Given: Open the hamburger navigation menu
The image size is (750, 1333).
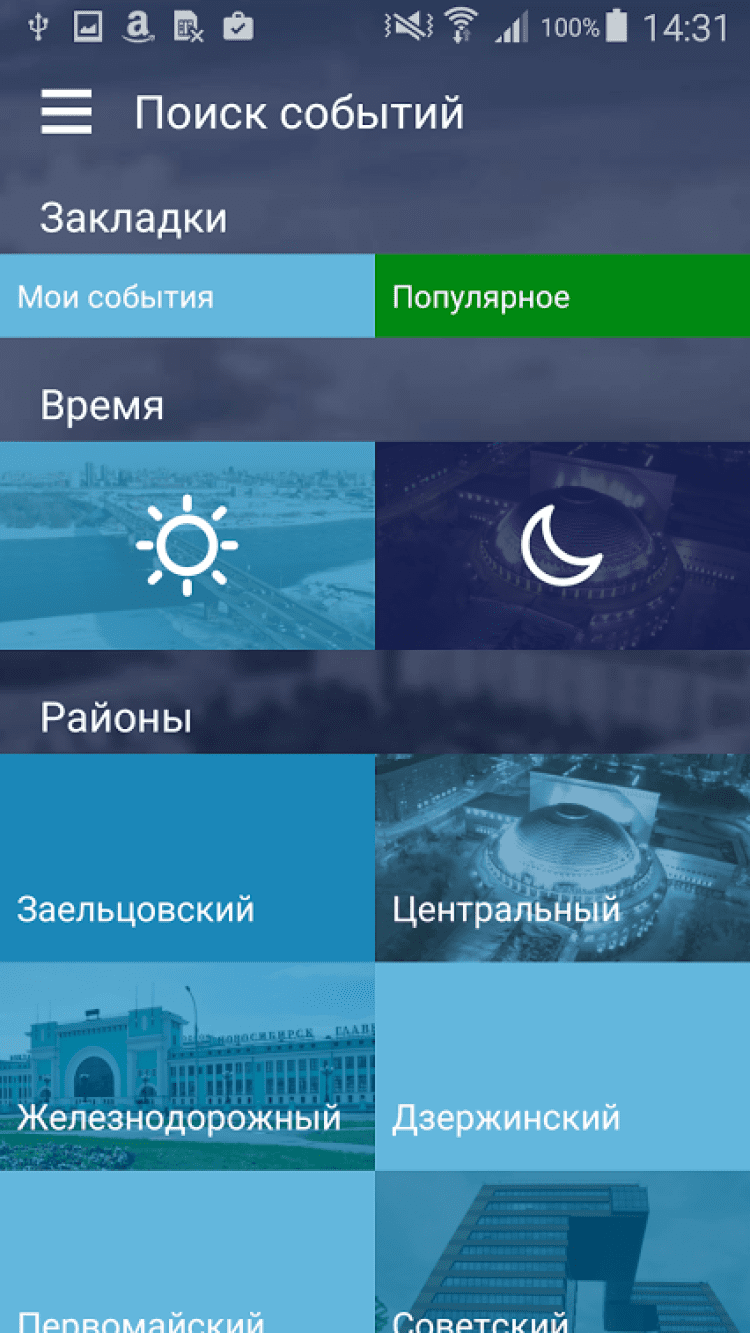Looking at the screenshot, I should [x=66, y=112].
